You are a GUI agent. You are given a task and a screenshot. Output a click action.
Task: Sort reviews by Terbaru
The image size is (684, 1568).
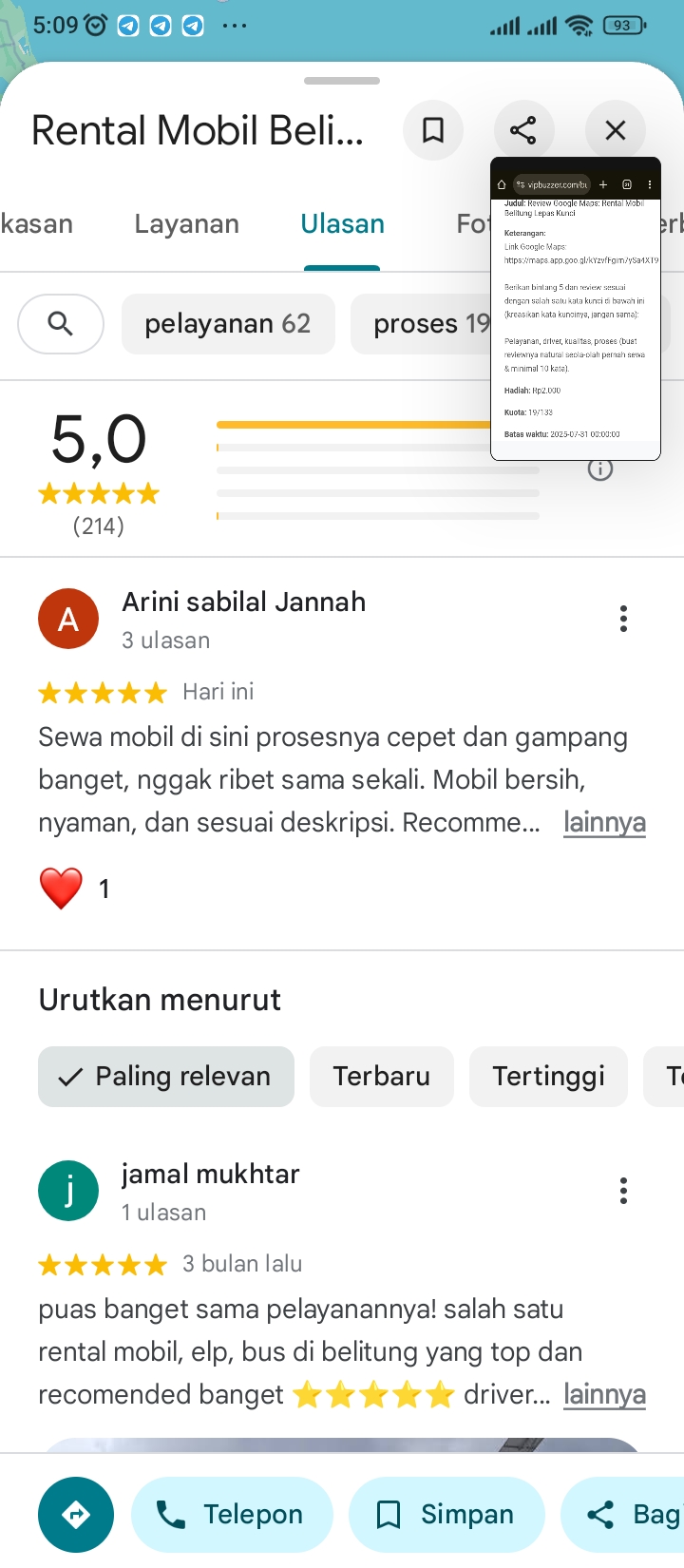[382, 1077]
